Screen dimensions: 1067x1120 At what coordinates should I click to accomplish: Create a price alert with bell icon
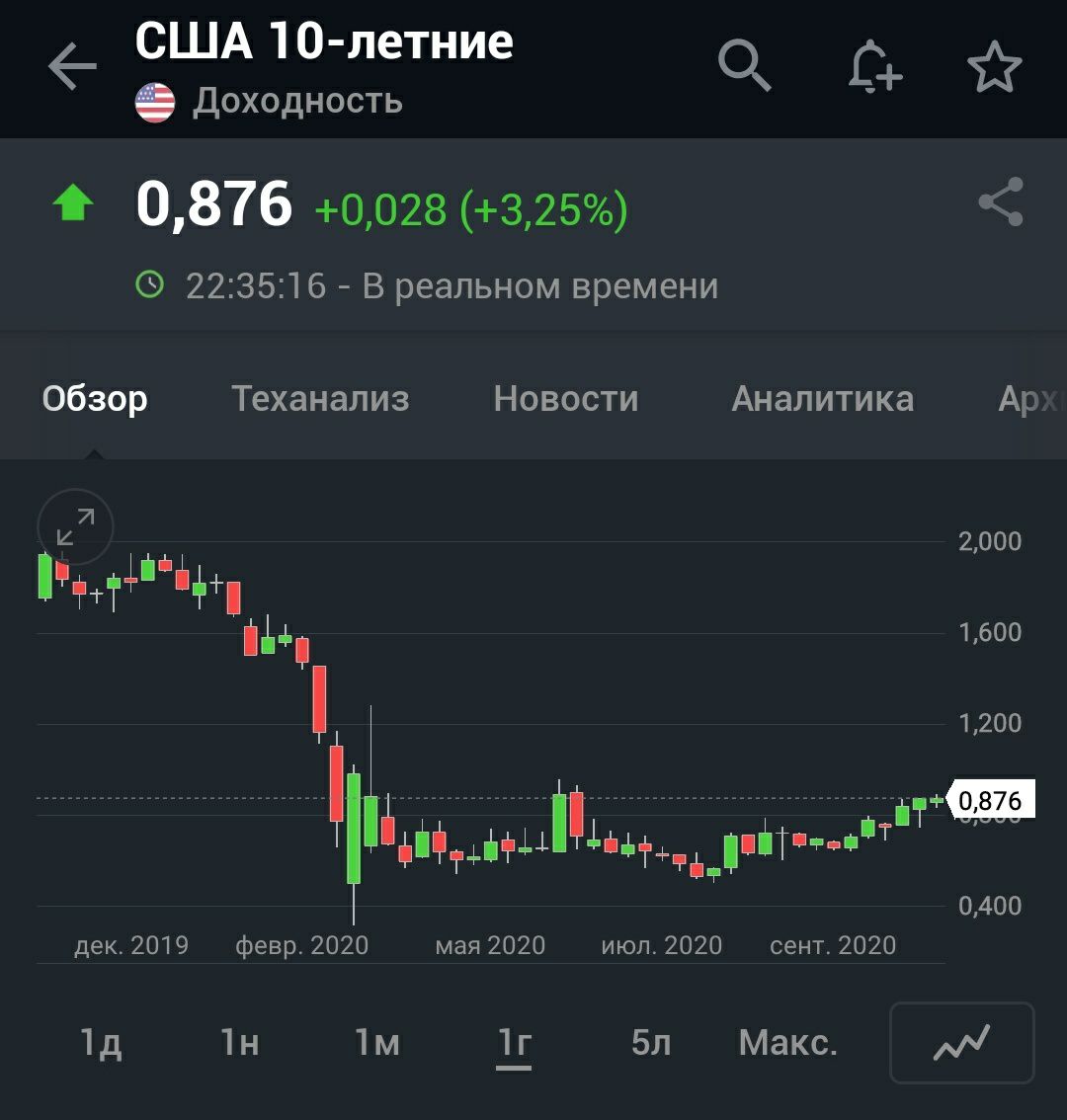point(874,68)
